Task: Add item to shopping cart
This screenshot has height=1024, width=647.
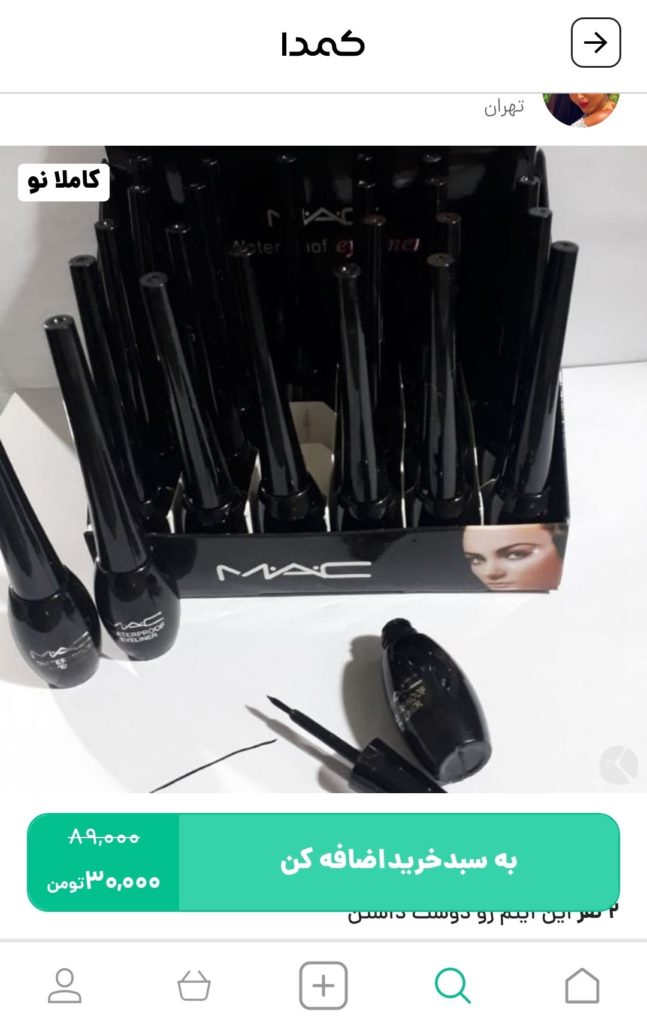Action: [398, 861]
